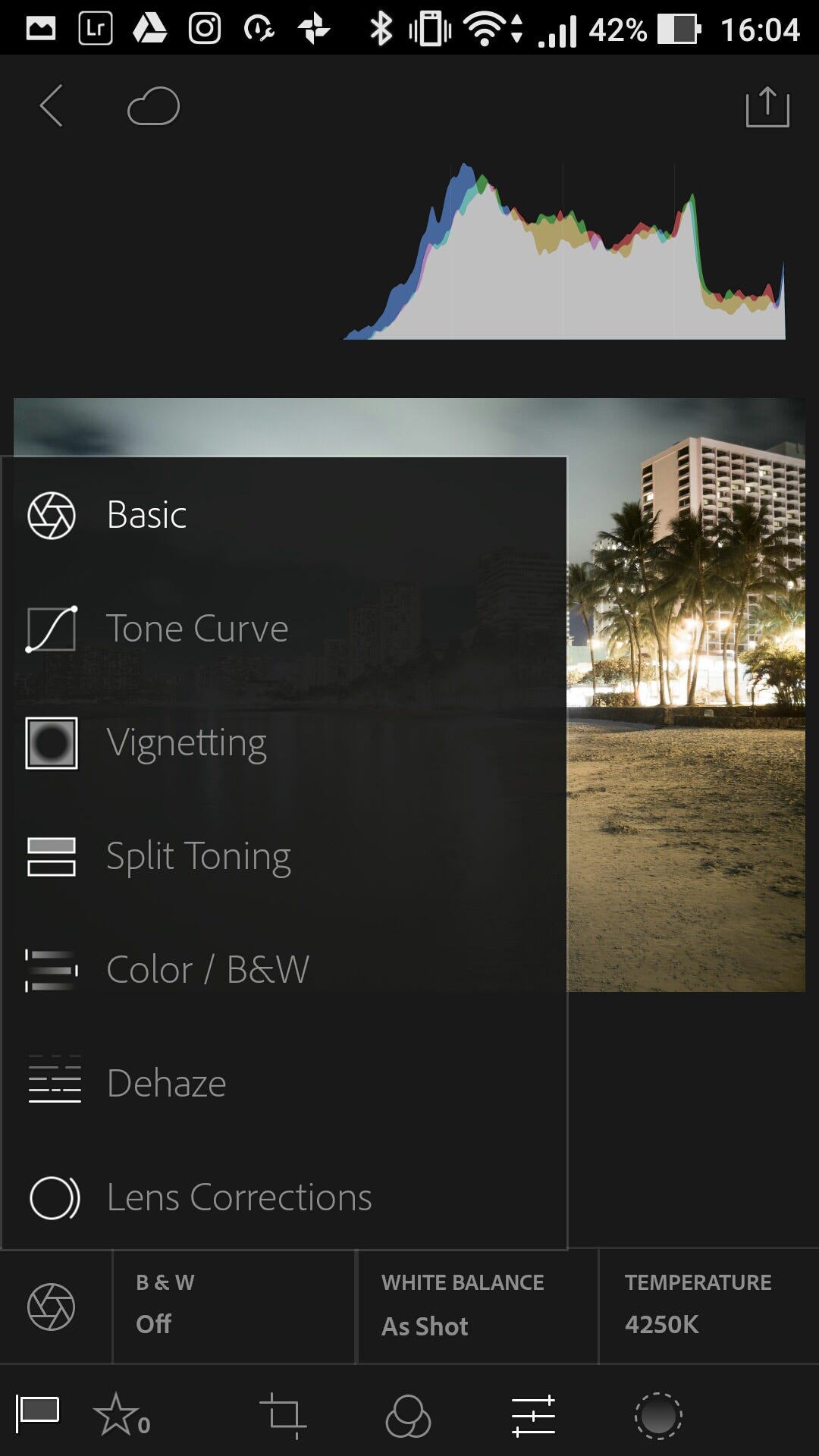The height and width of the screenshot is (1456, 819).
Task: Open Tone Curve adjustments
Action: 197,629
